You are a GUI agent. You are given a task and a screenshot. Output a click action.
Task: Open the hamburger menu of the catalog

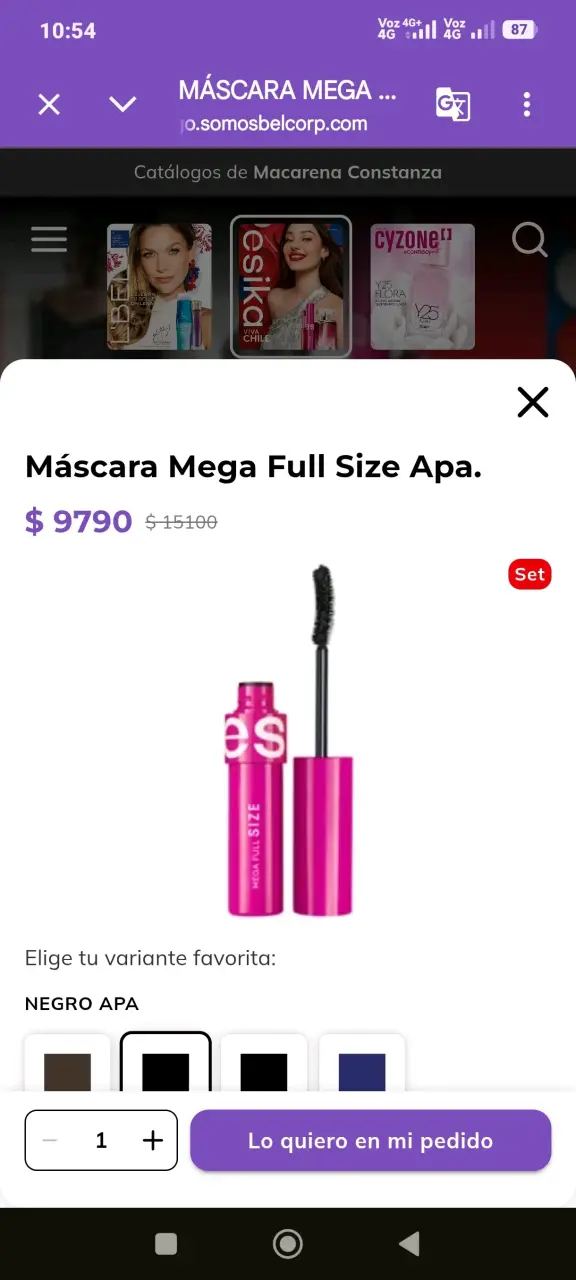pos(49,240)
